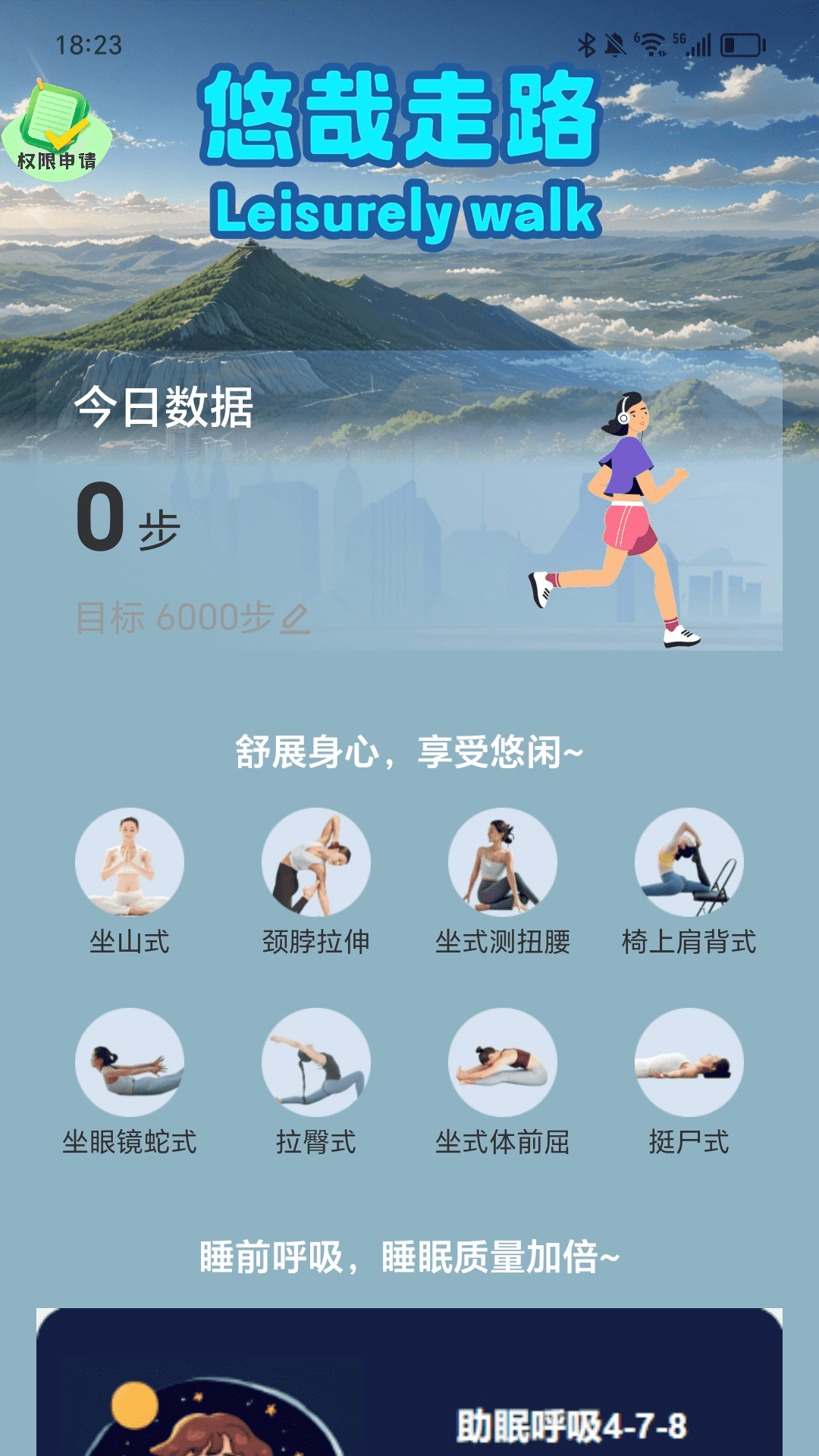Tap the battery indicator icon
Screen dimensions: 819x1456
point(739,43)
